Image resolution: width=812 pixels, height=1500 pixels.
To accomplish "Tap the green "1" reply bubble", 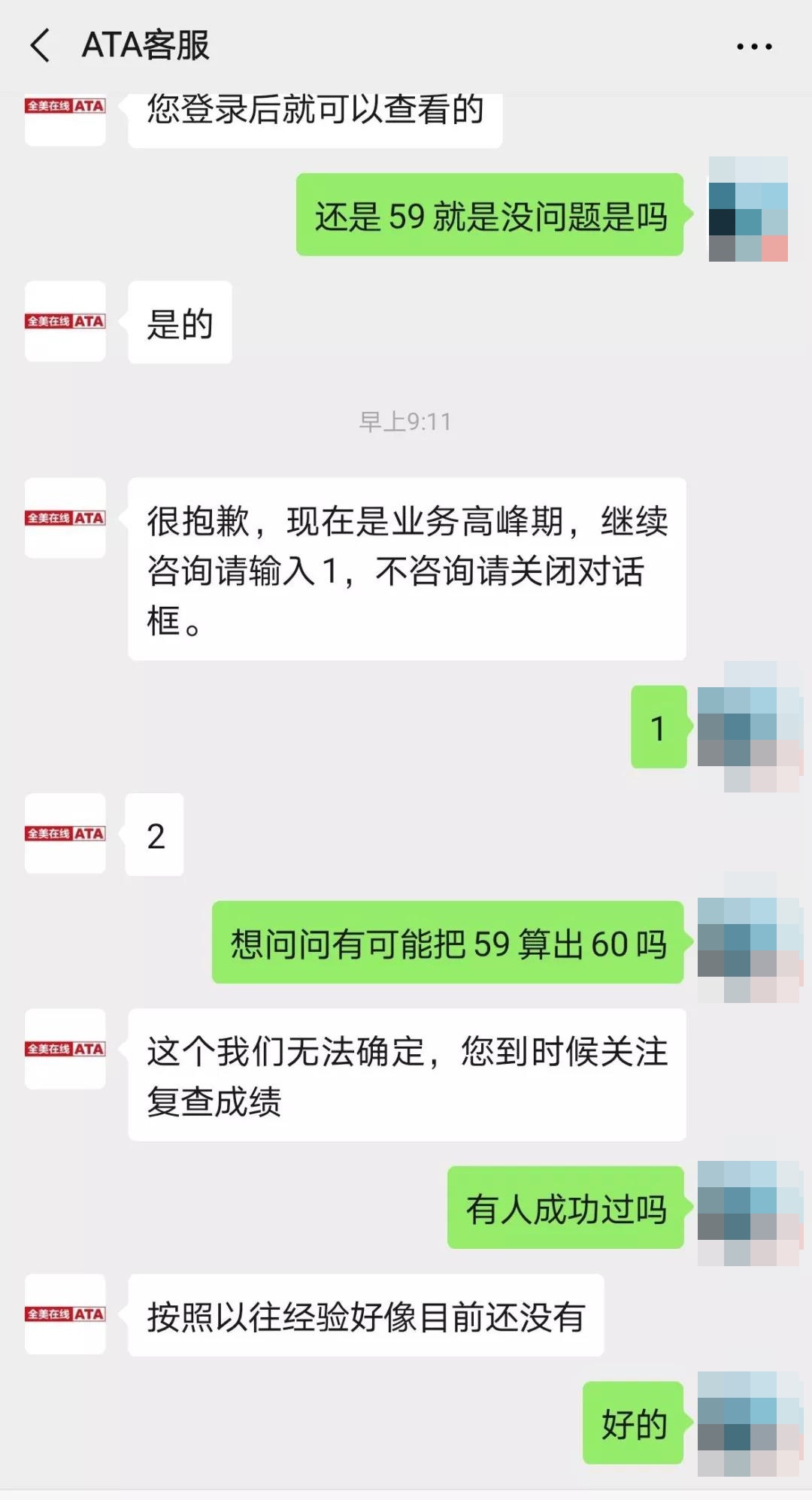I will pyautogui.click(x=658, y=726).
